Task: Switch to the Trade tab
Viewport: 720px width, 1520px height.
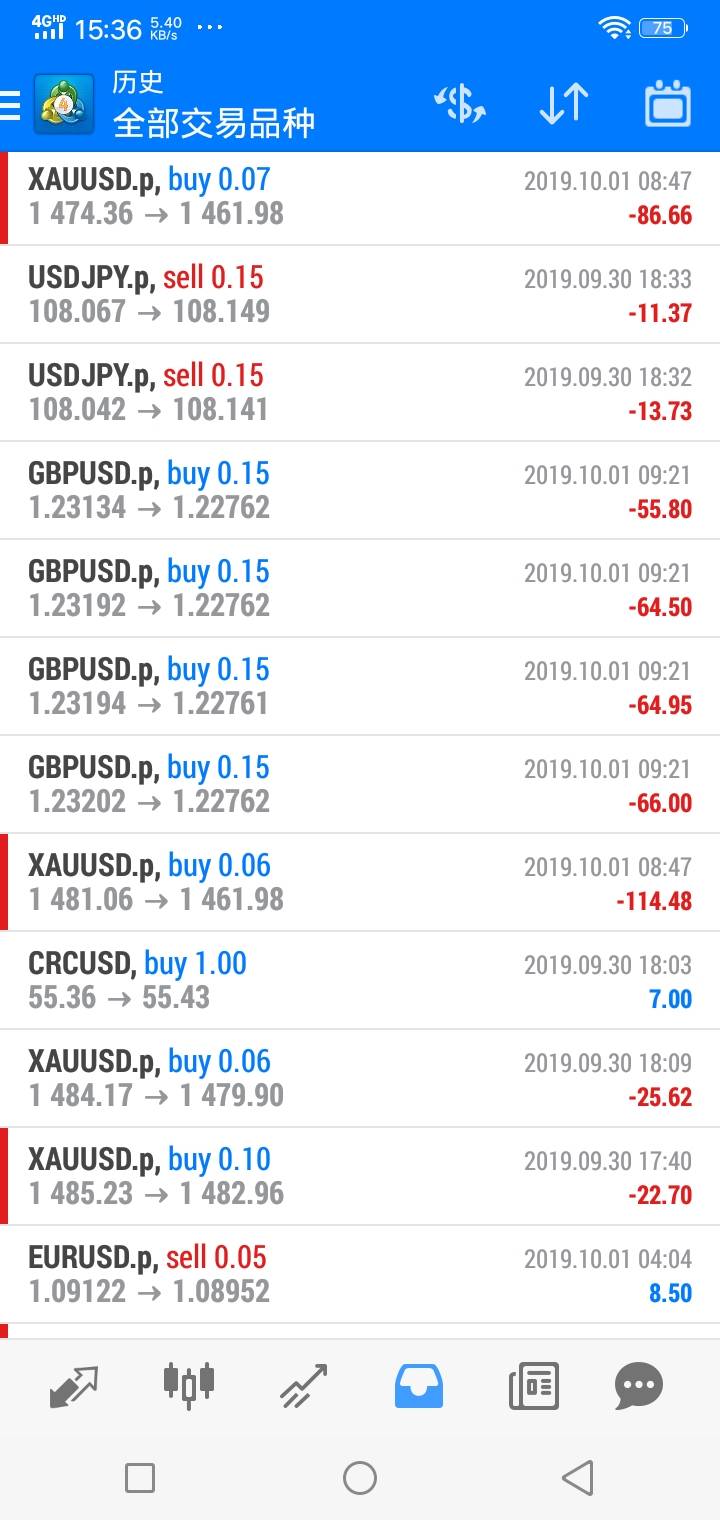Action: (x=304, y=1386)
